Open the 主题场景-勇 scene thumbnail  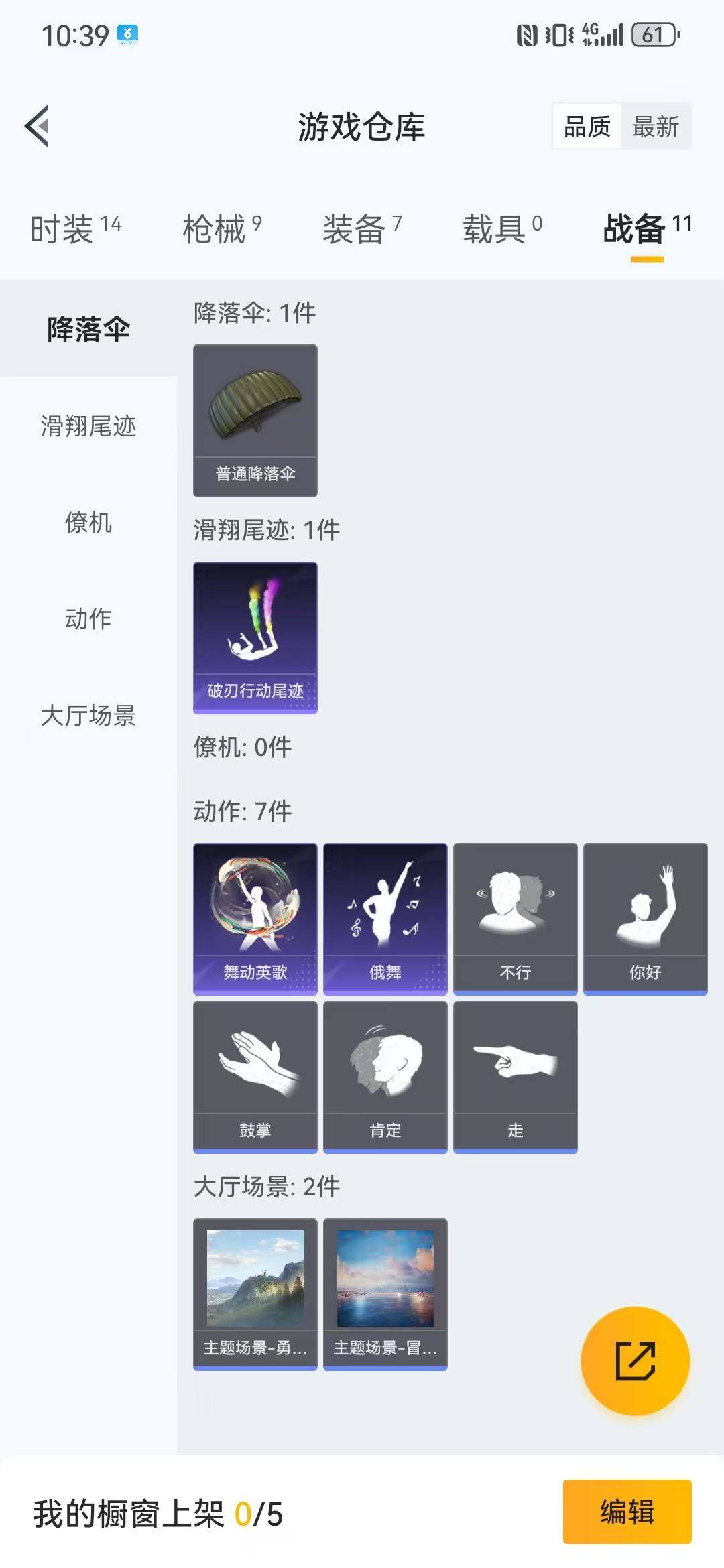pos(255,1293)
